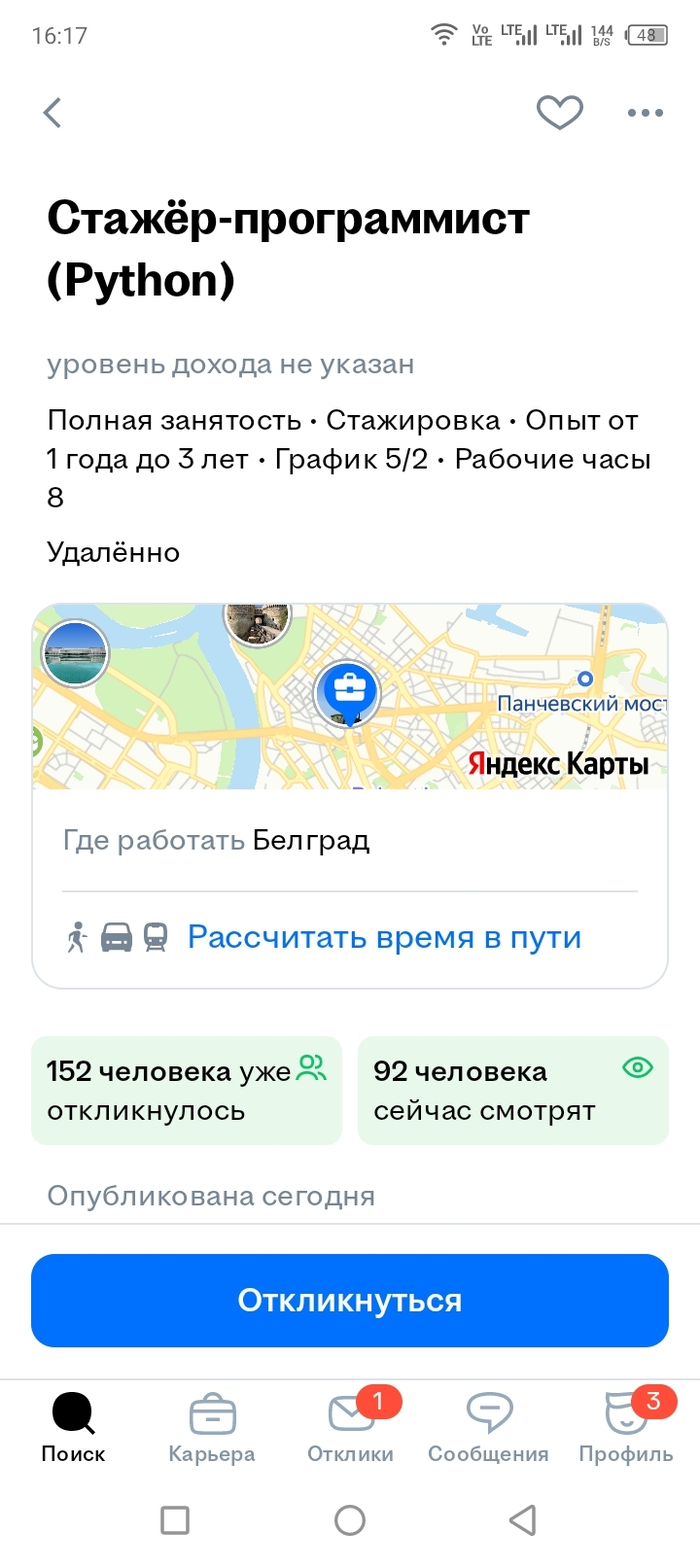Open the three-dot overflow menu
Screen dimensions: 700x1567
coord(645,113)
